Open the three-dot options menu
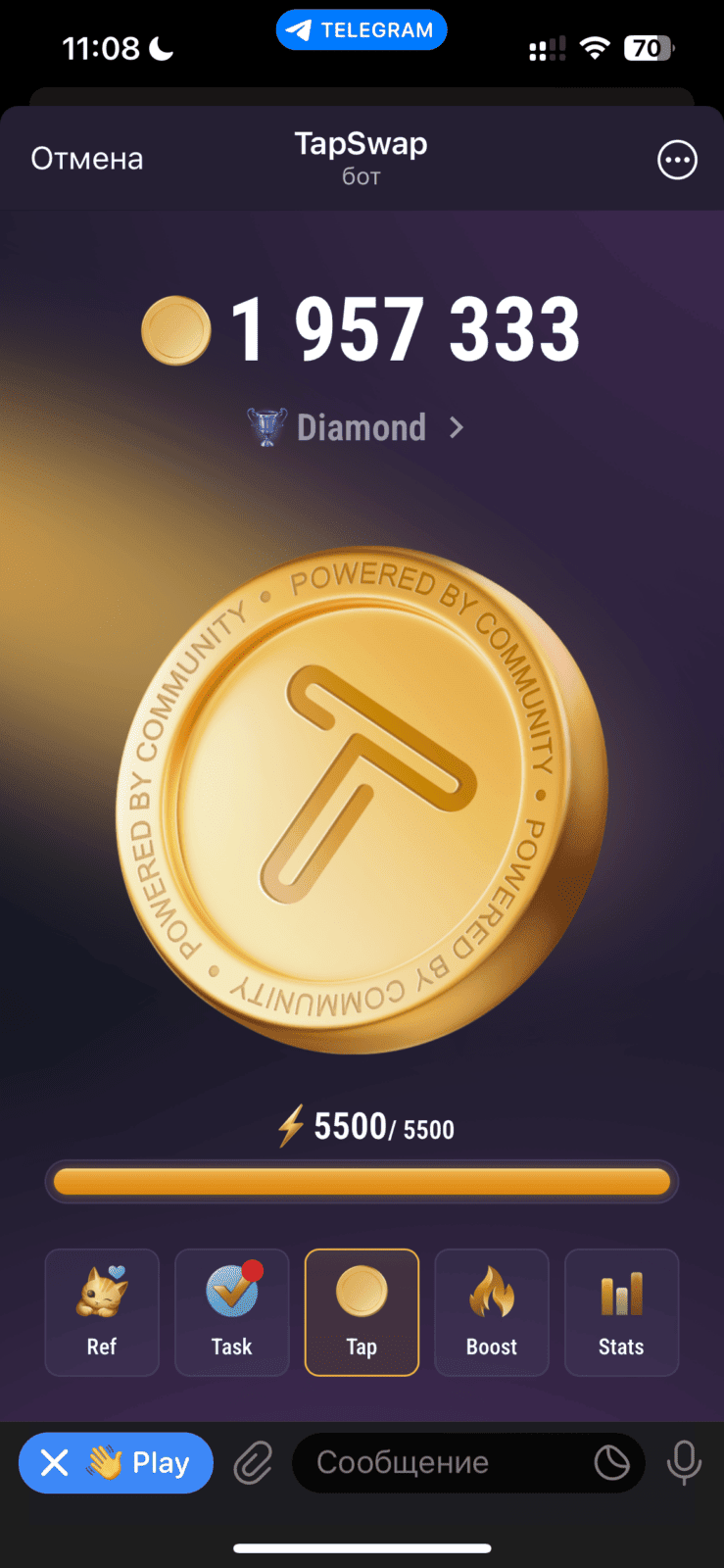Image resolution: width=724 pixels, height=1568 pixels. tap(677, 160)
